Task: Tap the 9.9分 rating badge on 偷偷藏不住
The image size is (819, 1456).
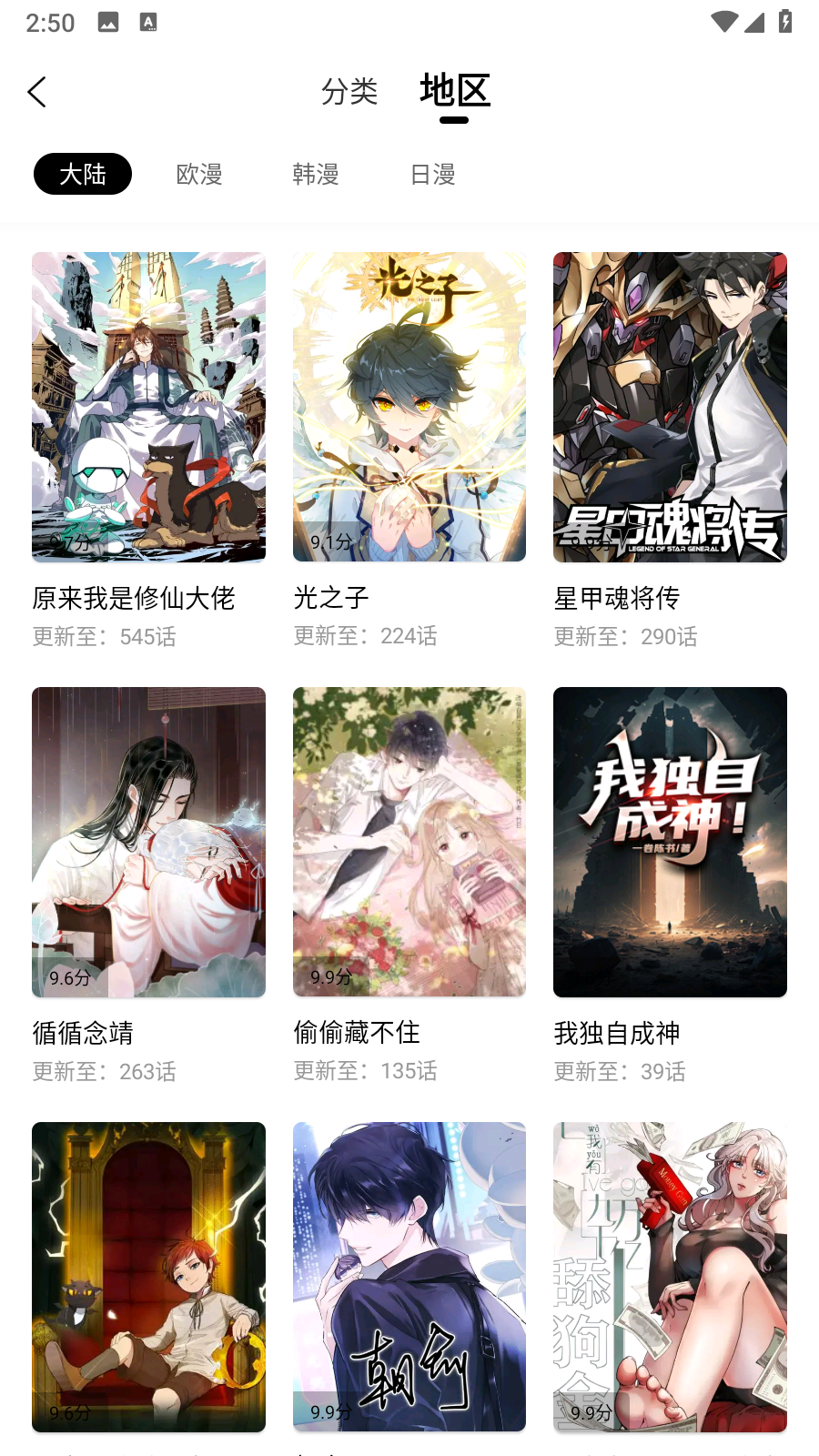Action: click(329, 978)
